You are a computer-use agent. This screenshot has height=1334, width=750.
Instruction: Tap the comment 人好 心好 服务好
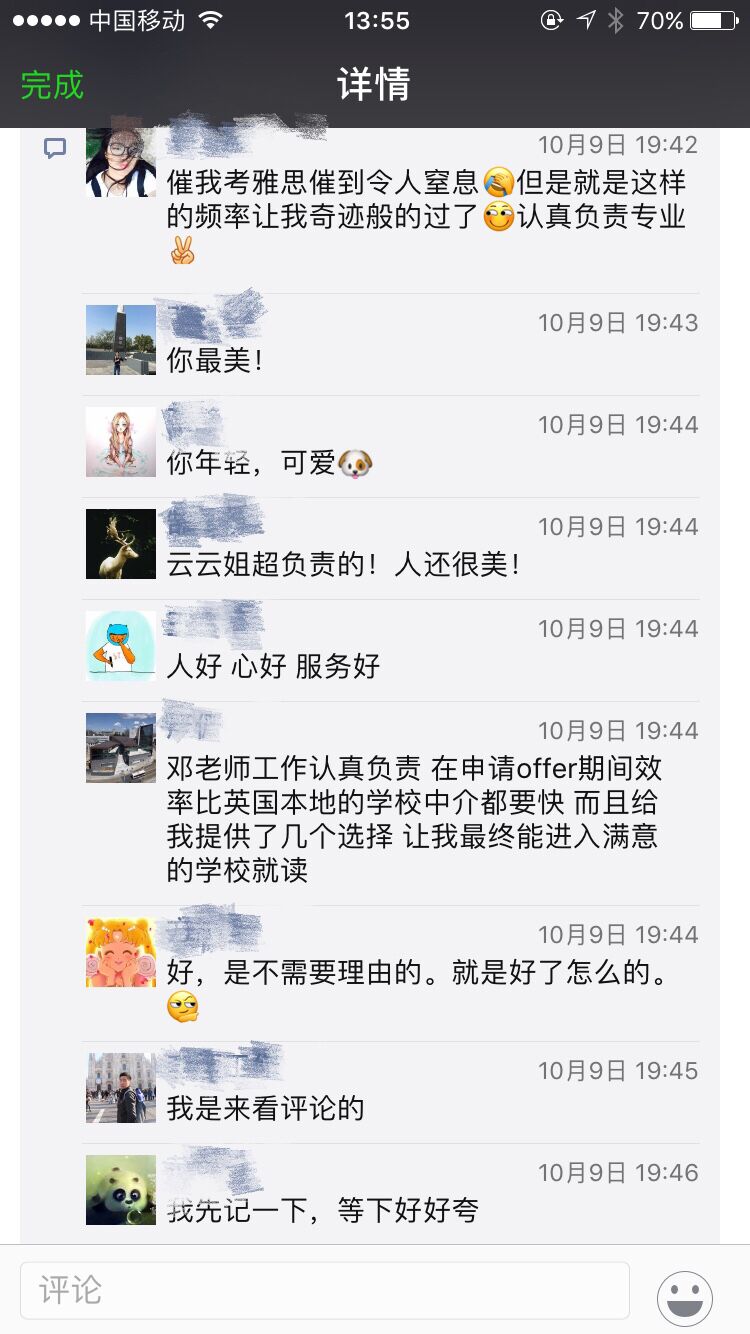[x=274, y=667]
